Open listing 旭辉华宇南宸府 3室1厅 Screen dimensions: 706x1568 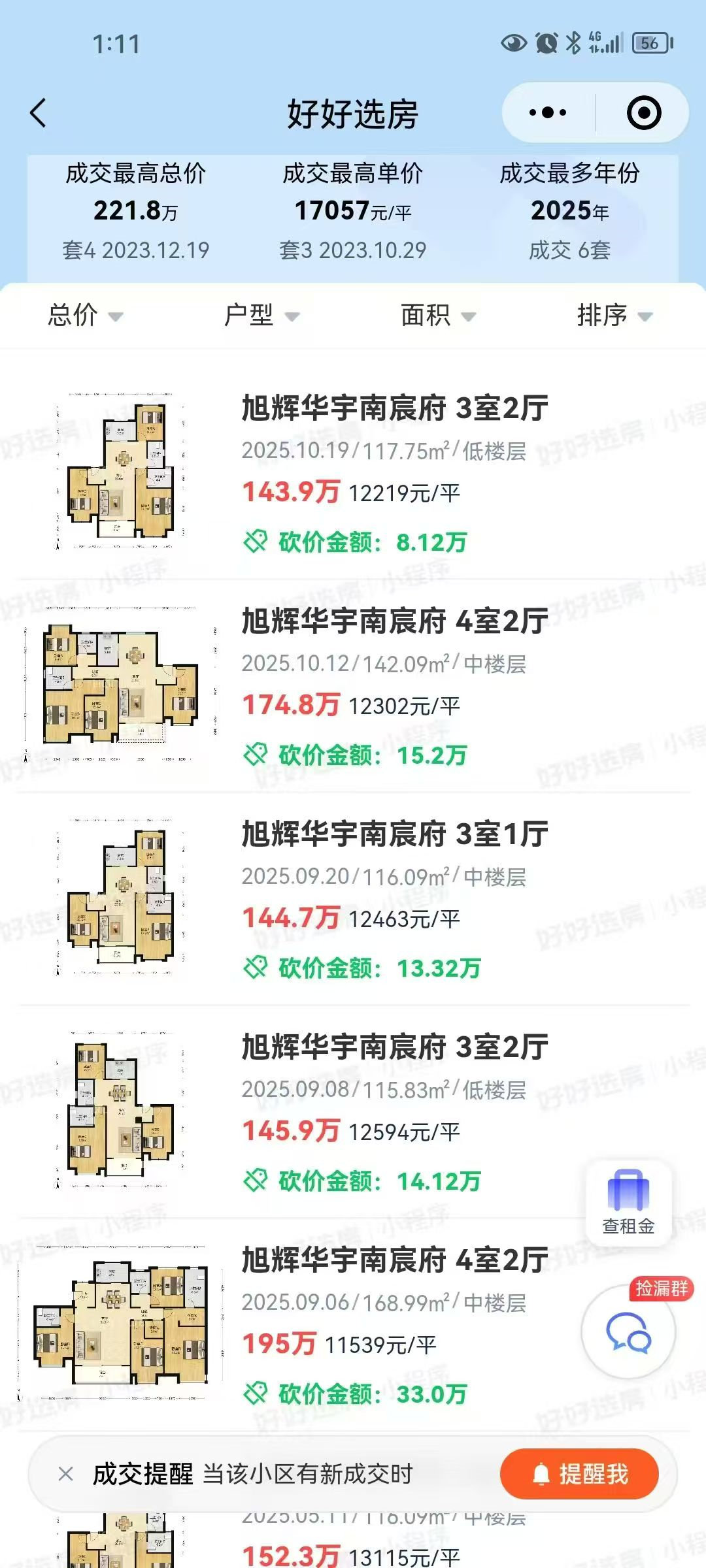pos(395,834)
